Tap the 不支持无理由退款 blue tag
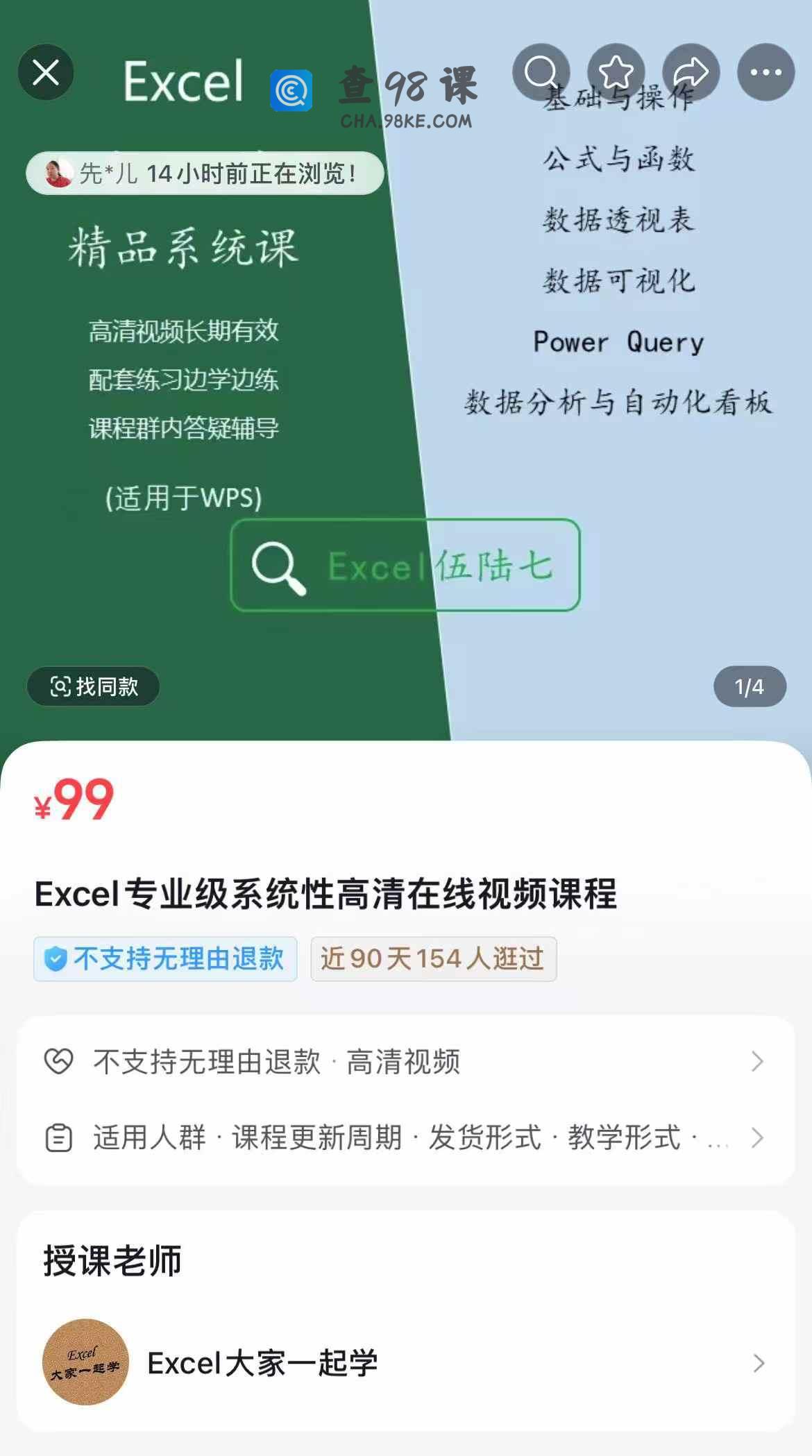 click(x=165, y=959)
